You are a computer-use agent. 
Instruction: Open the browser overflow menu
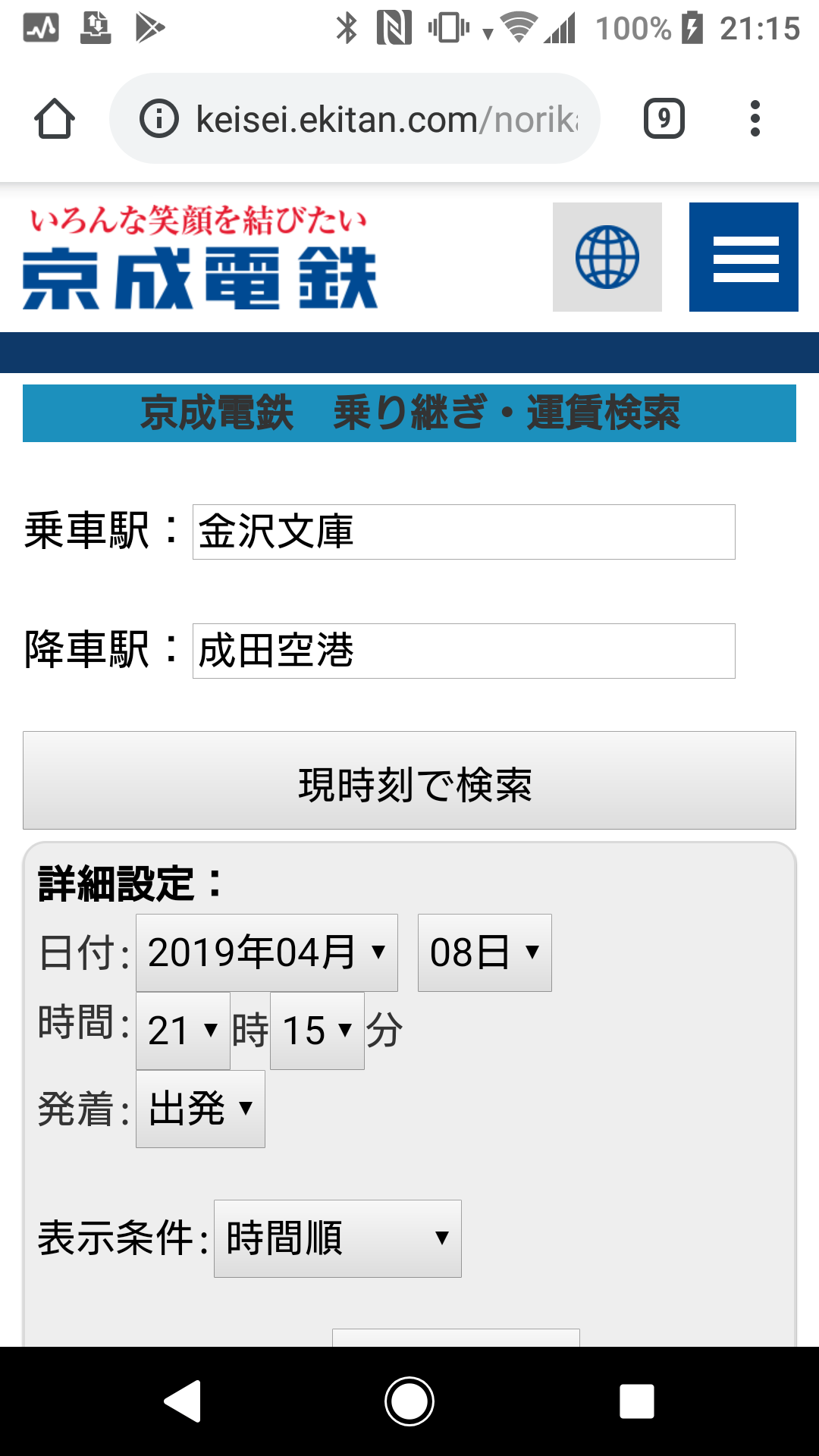[x=755, y=119]
